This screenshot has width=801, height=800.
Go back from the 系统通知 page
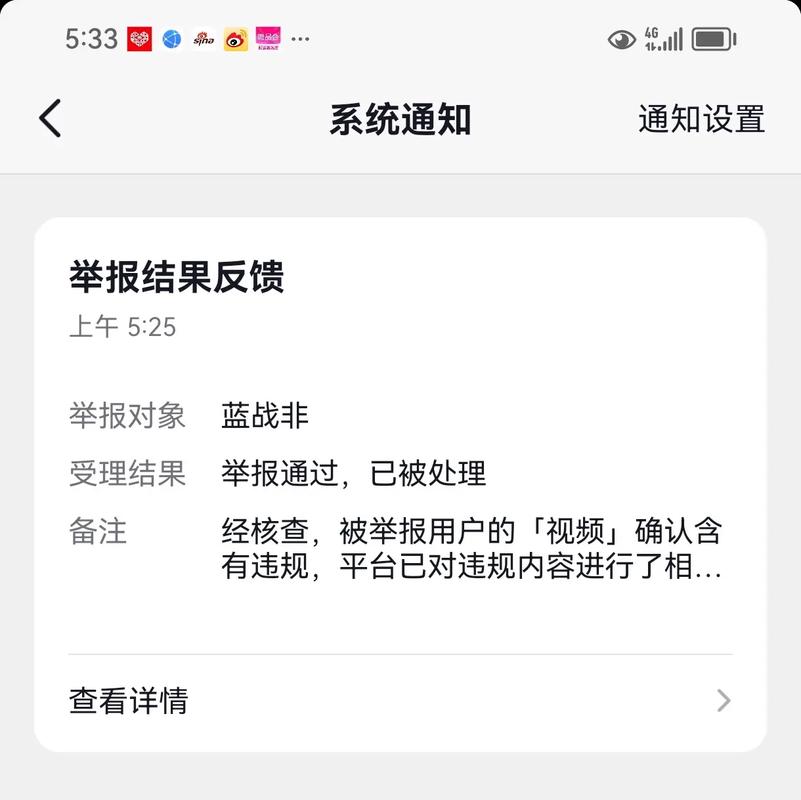pos(50,119)
